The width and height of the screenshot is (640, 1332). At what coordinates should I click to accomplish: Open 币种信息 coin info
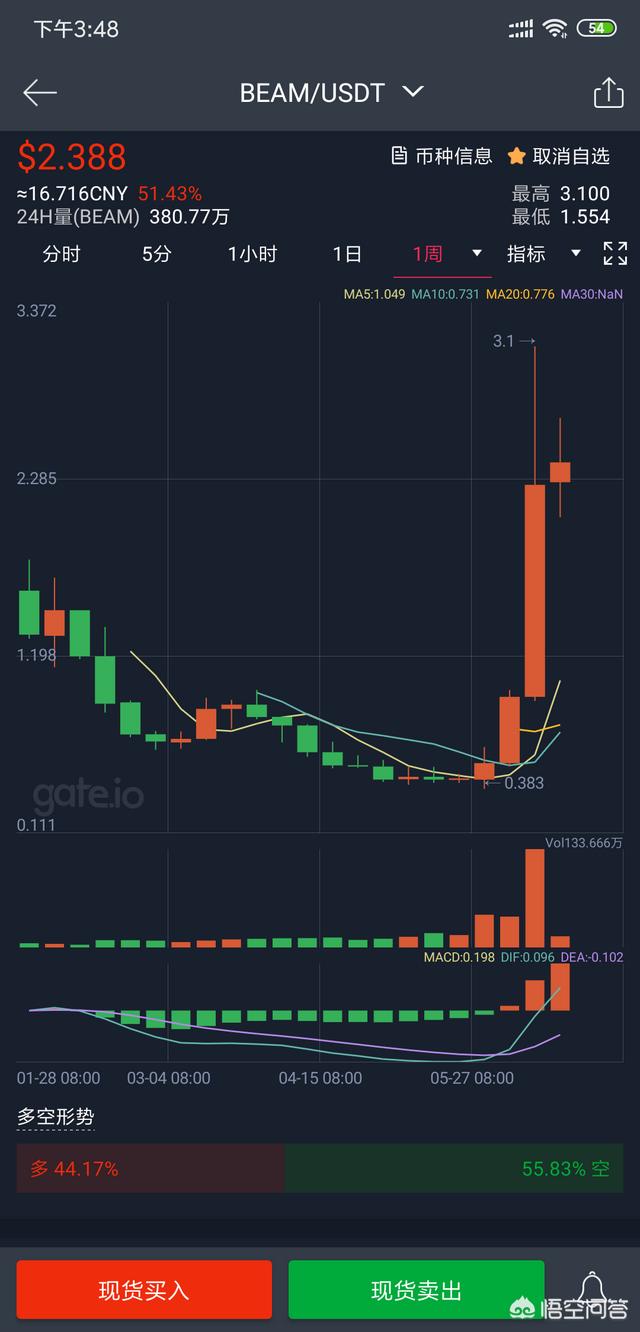441,156
